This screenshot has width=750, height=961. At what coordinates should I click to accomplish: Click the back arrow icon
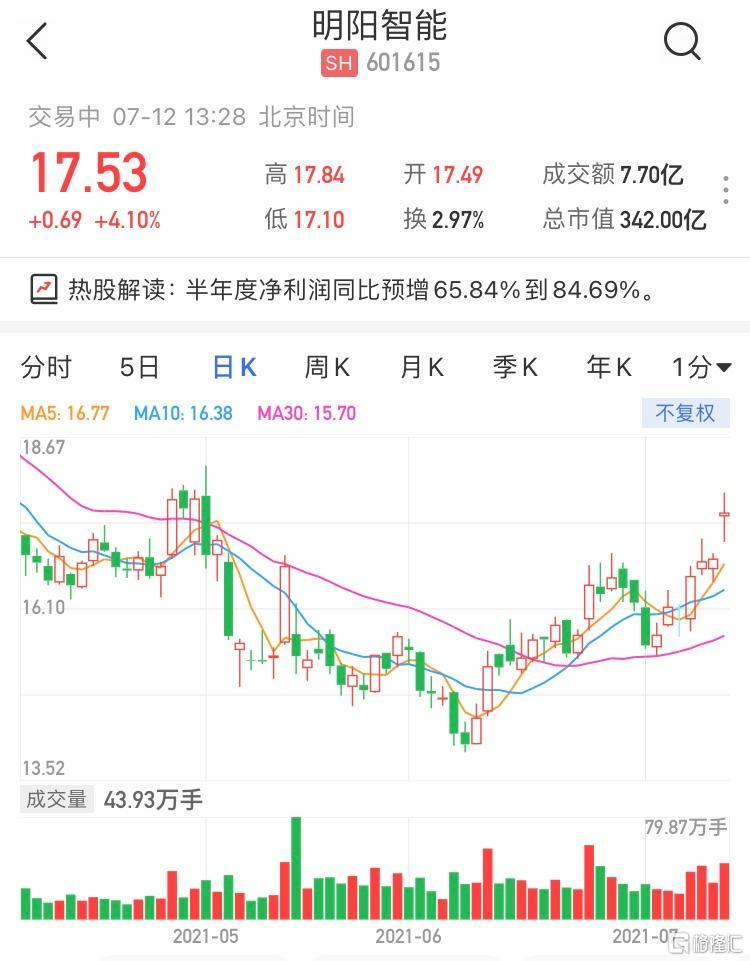[x=36, y=42]
